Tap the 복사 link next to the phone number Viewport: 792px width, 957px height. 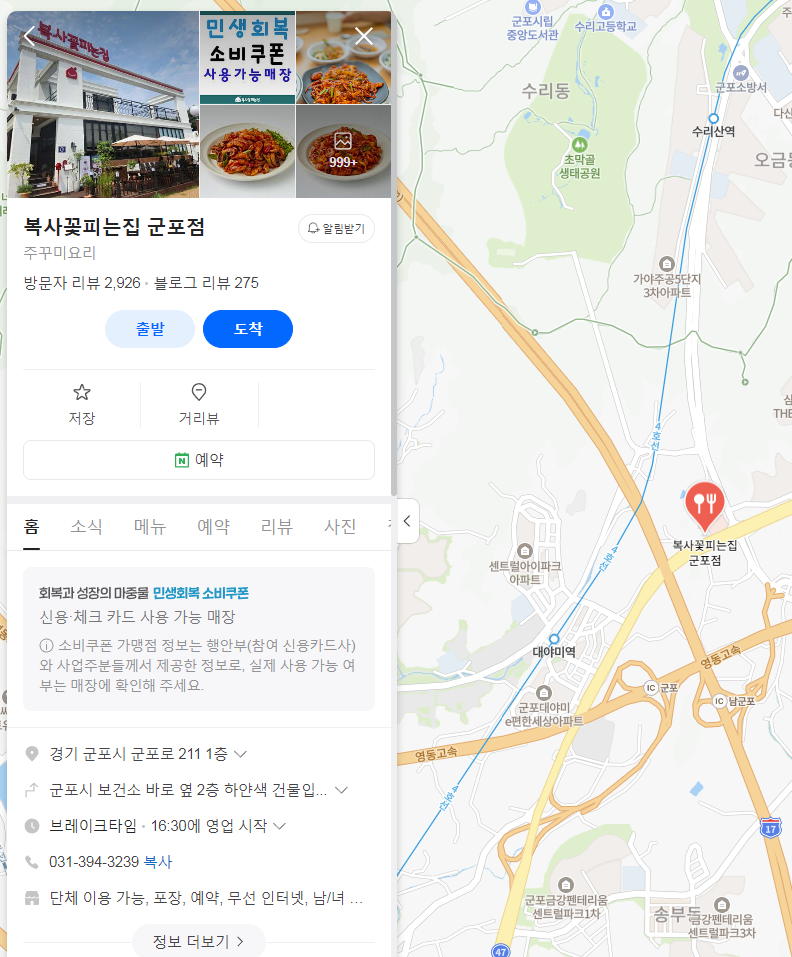click(x=158, y=862)
